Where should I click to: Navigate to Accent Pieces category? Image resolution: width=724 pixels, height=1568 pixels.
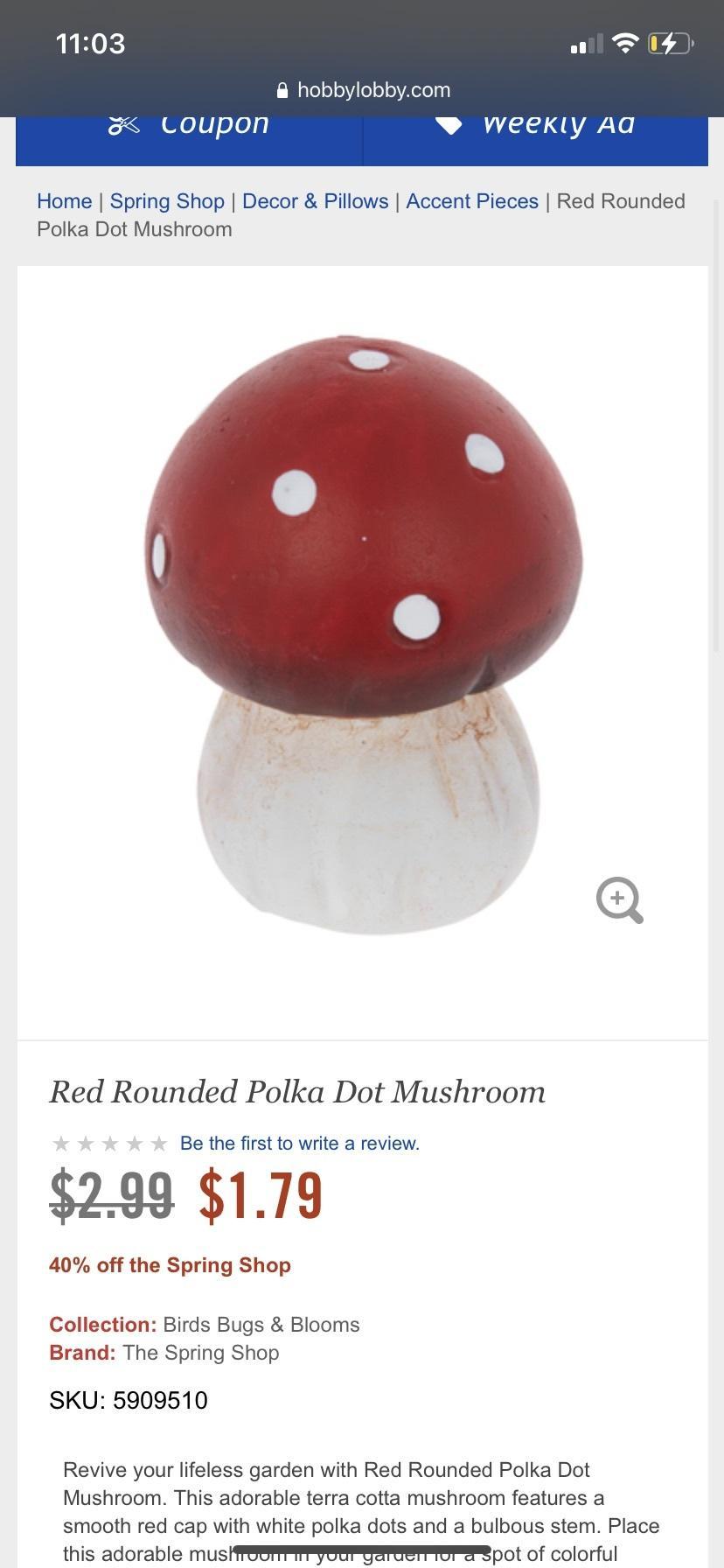472,201
